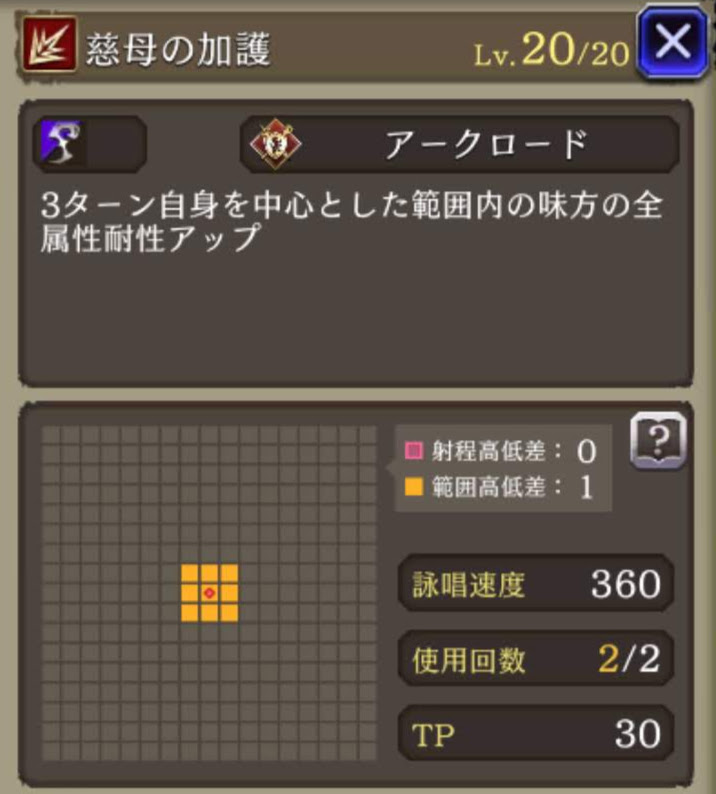This screenshot has width=716, height=794.
Task: Close the 慈母の加護 skill details dialog
Action: (675, 42)
